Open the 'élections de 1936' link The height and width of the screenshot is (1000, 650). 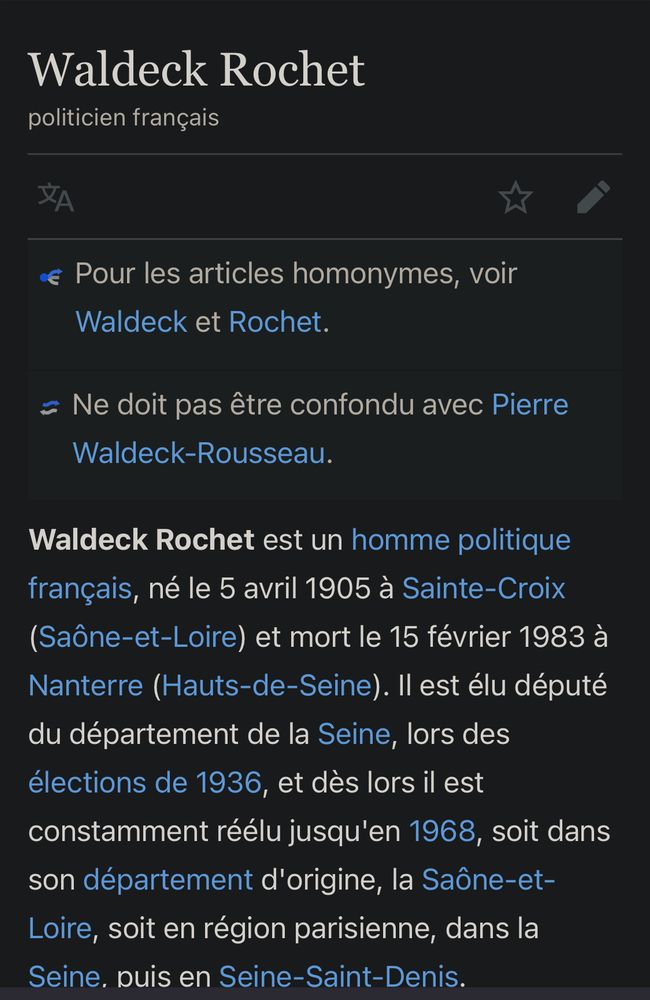click(x=145, y=782)
